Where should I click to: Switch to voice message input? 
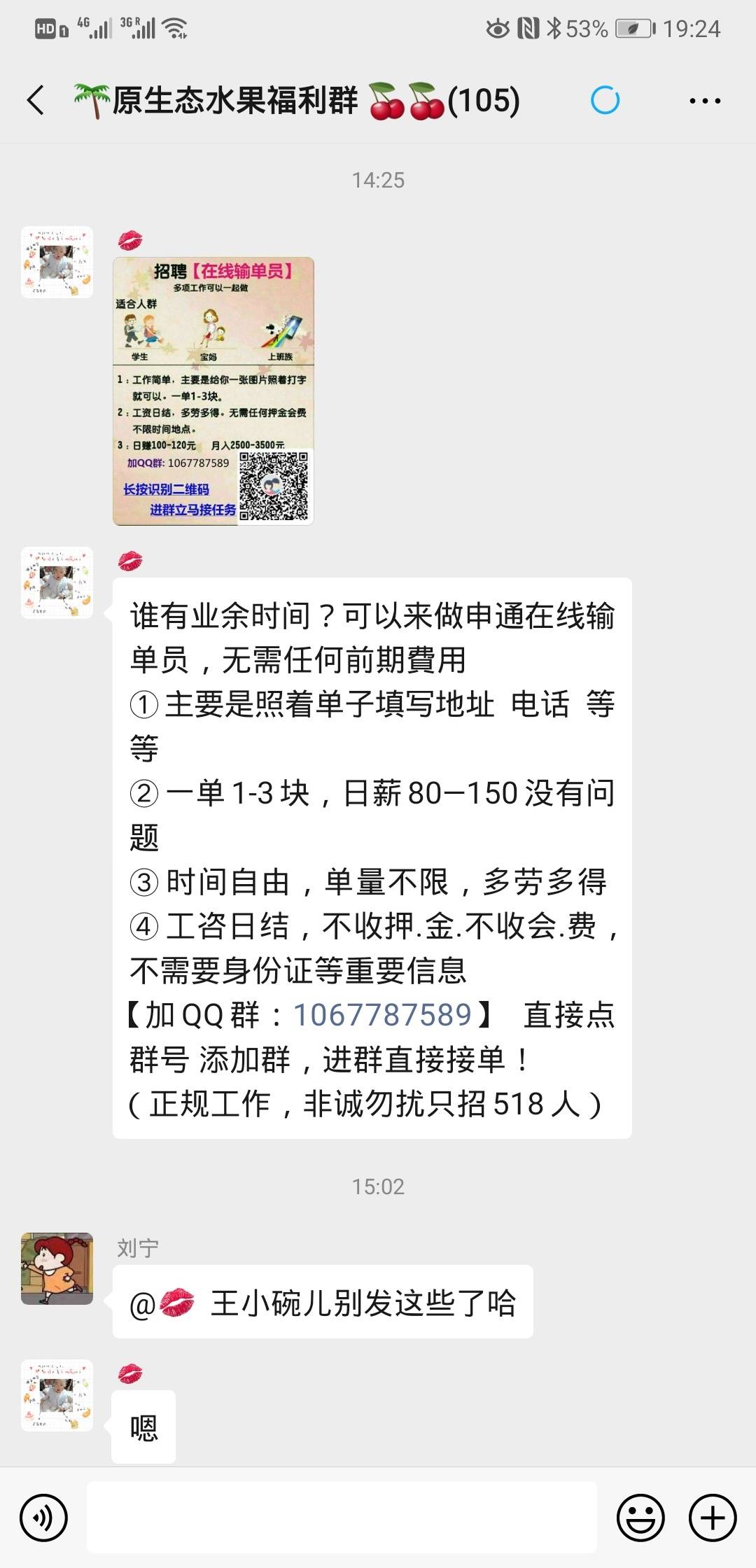pos(43,1518)
